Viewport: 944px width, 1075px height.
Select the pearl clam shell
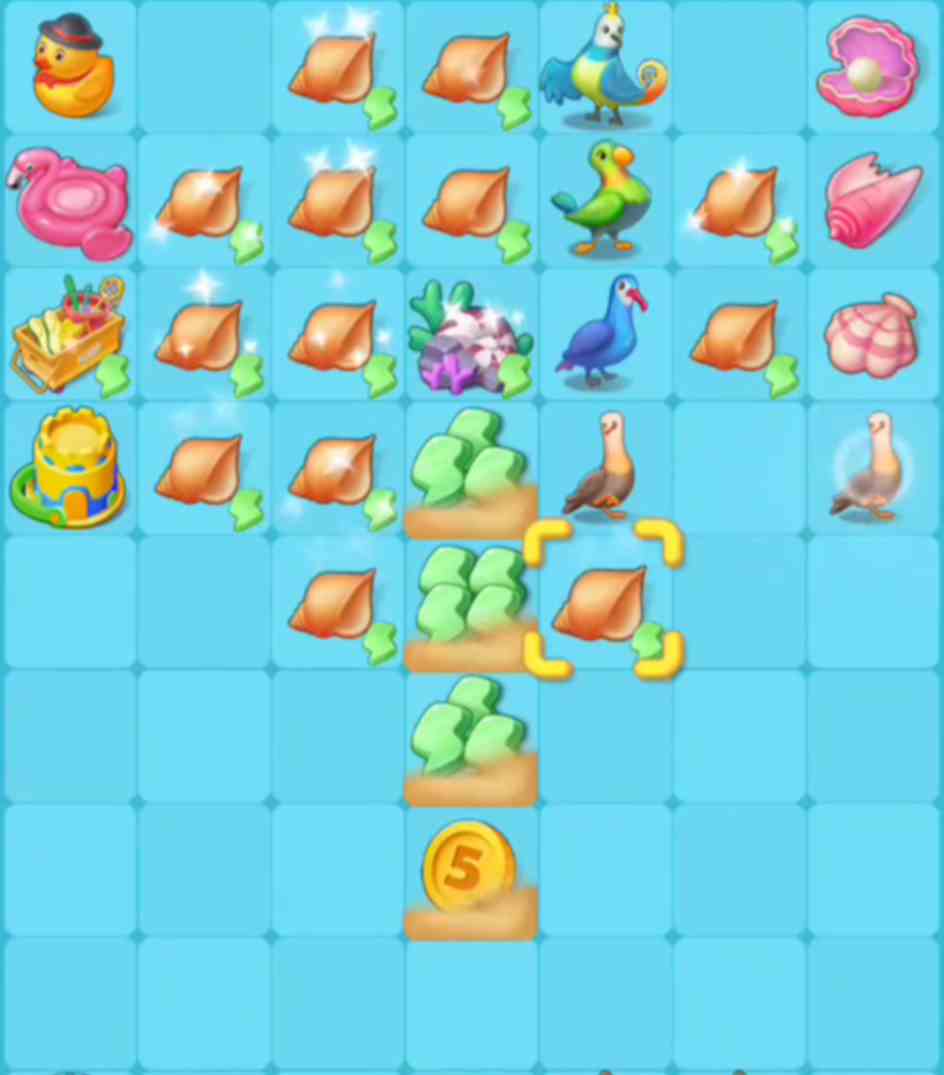tap(870, 67)
